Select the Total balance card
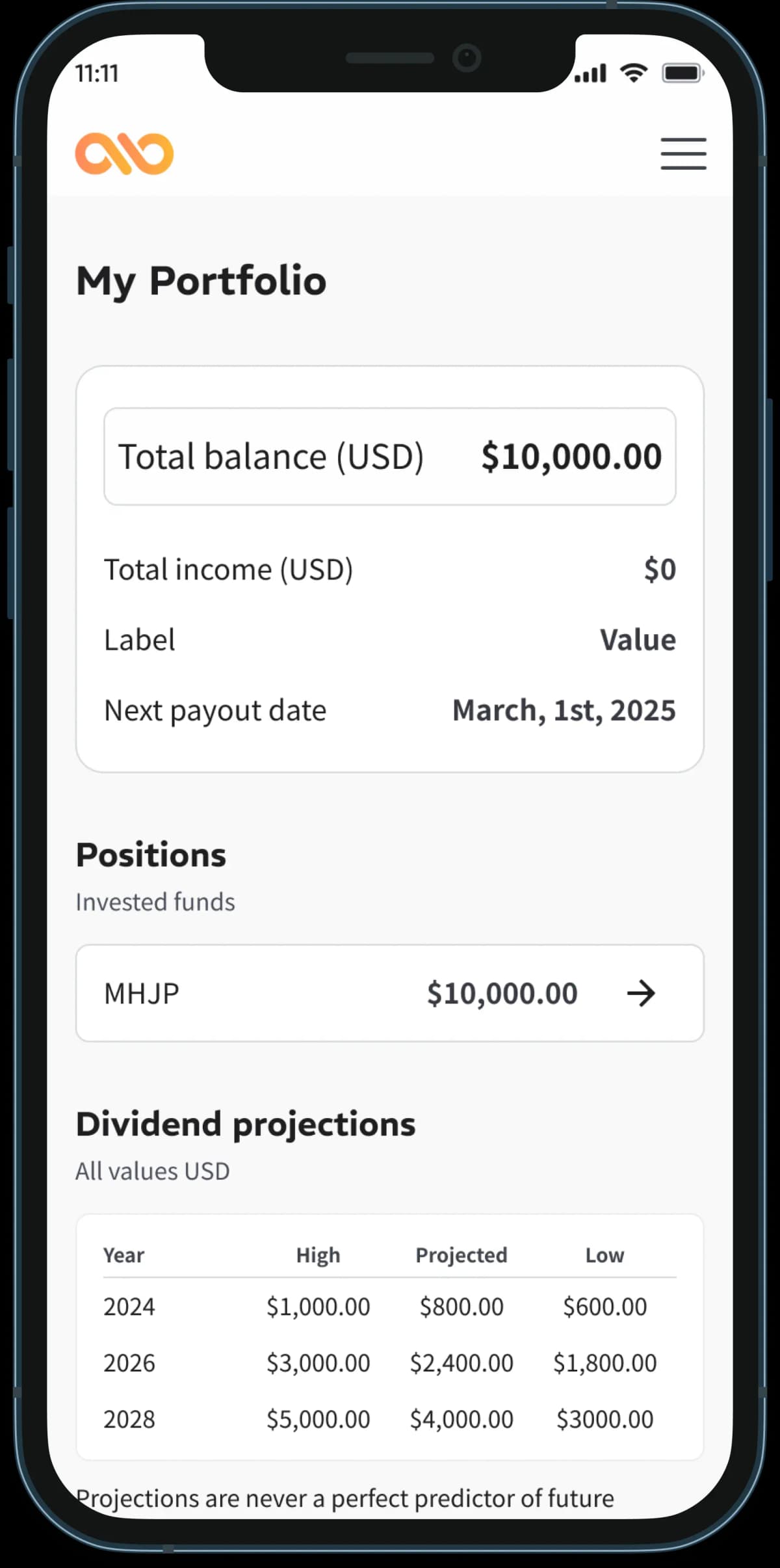780x1568 pixels. [x=389, y=455]
